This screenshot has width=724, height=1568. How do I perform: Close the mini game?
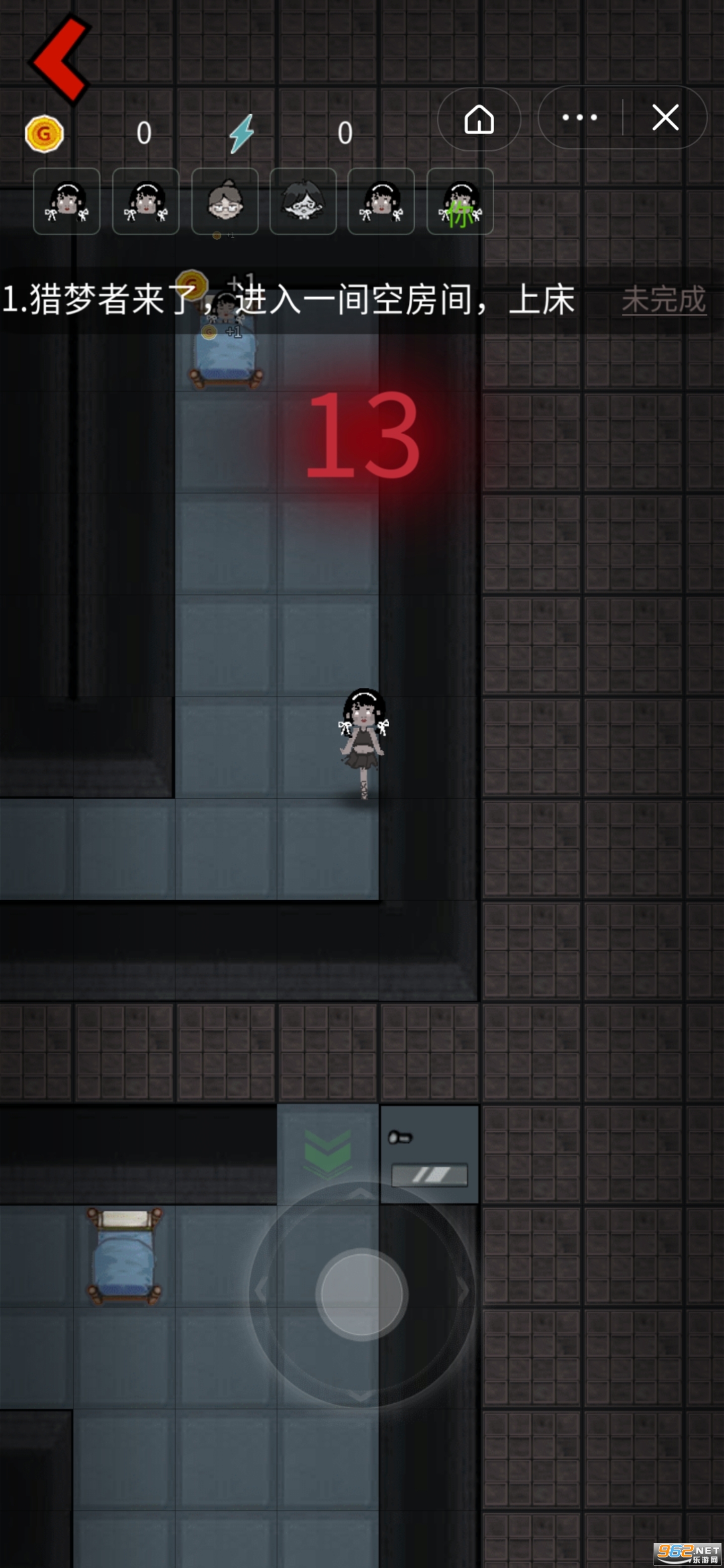(665, 118)
